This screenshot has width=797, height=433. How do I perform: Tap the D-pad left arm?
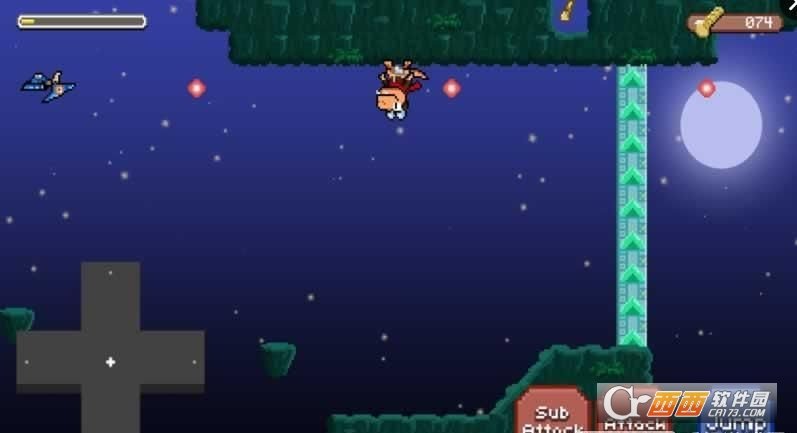45,362
